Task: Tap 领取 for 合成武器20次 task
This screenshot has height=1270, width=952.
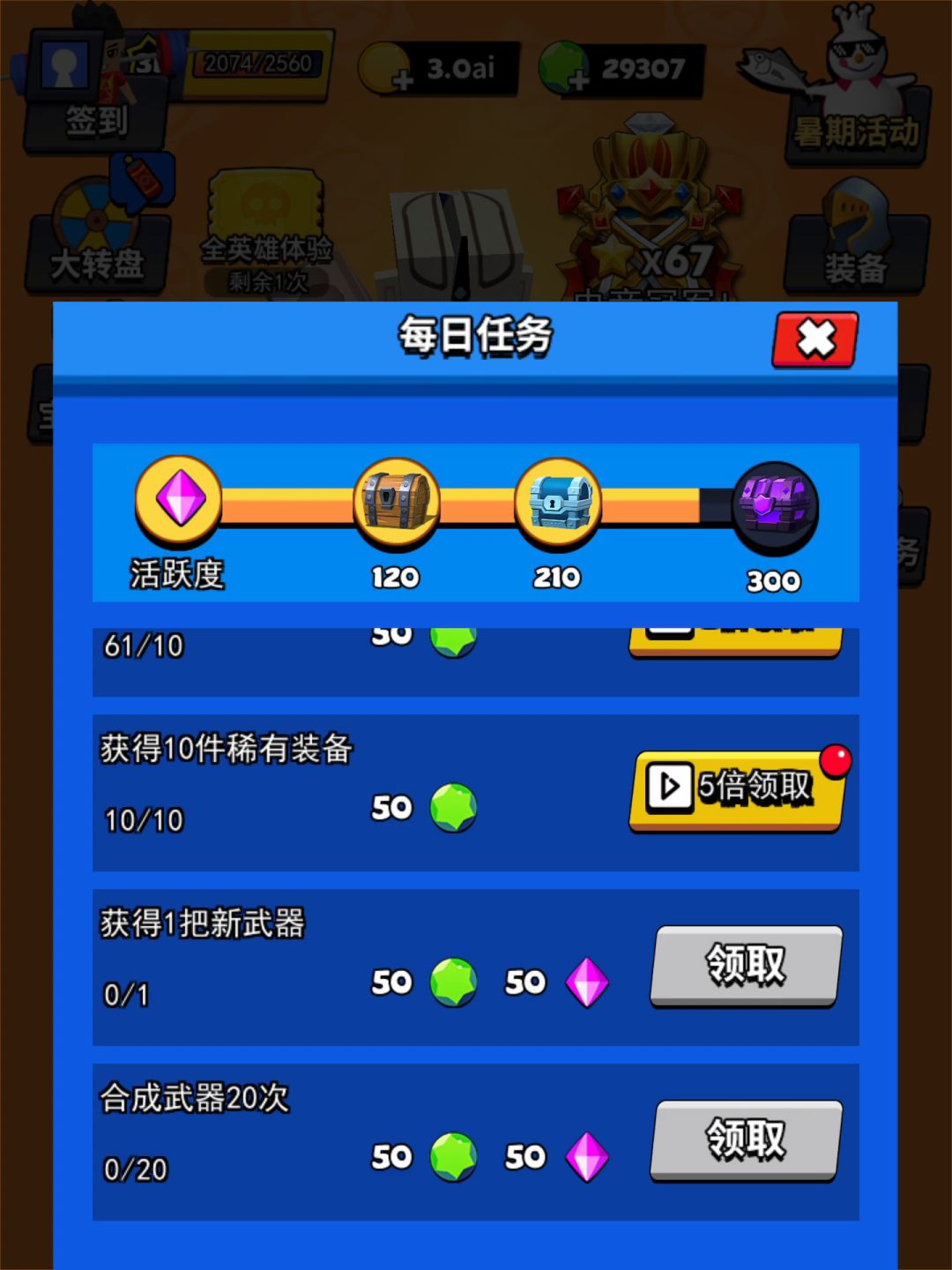Action: pyautogui.click(x=746, y=1139)
